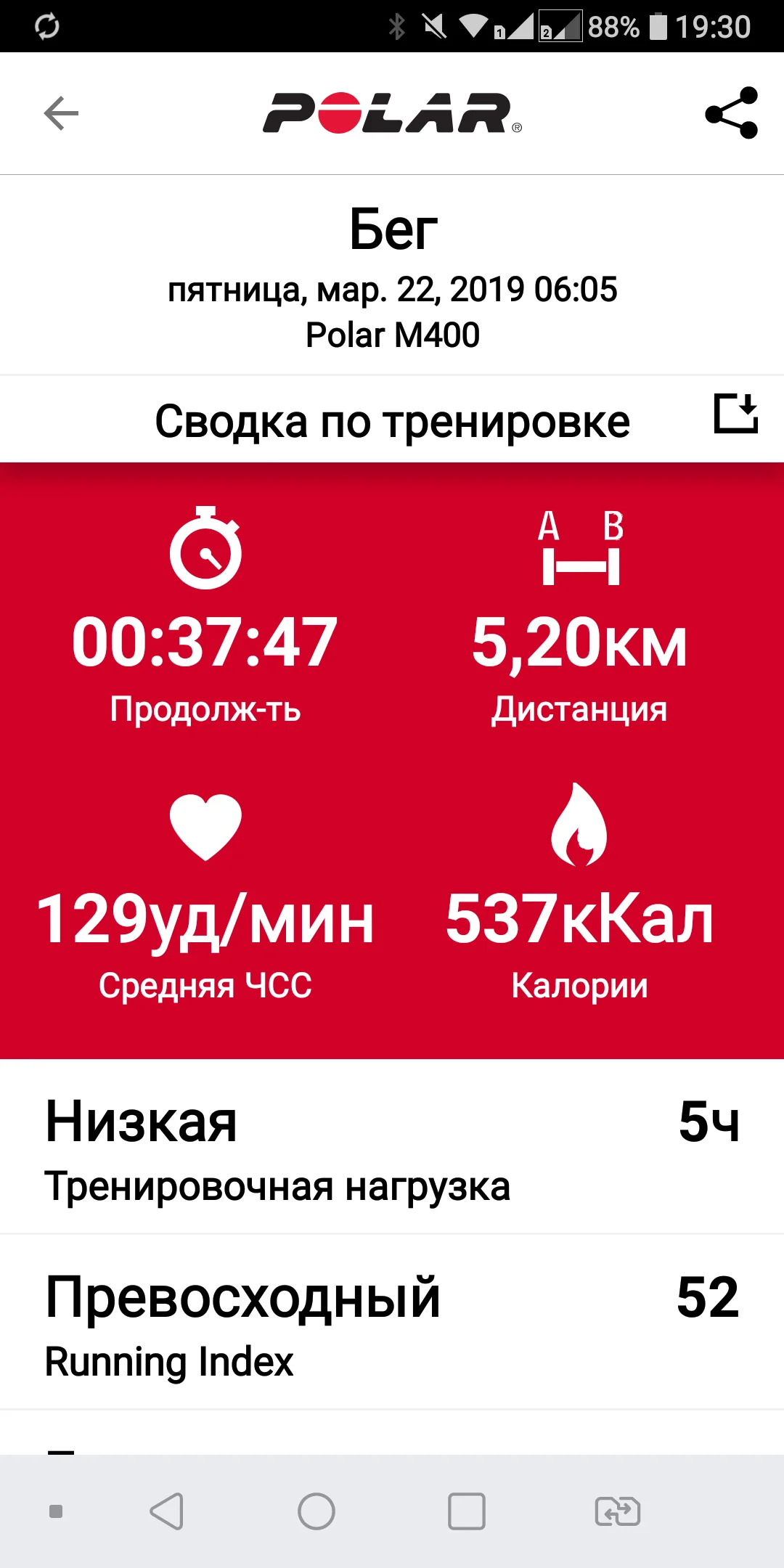784x1568 pixels.
Task: Go back using the top arrow
Action: (x=61, y=113)
